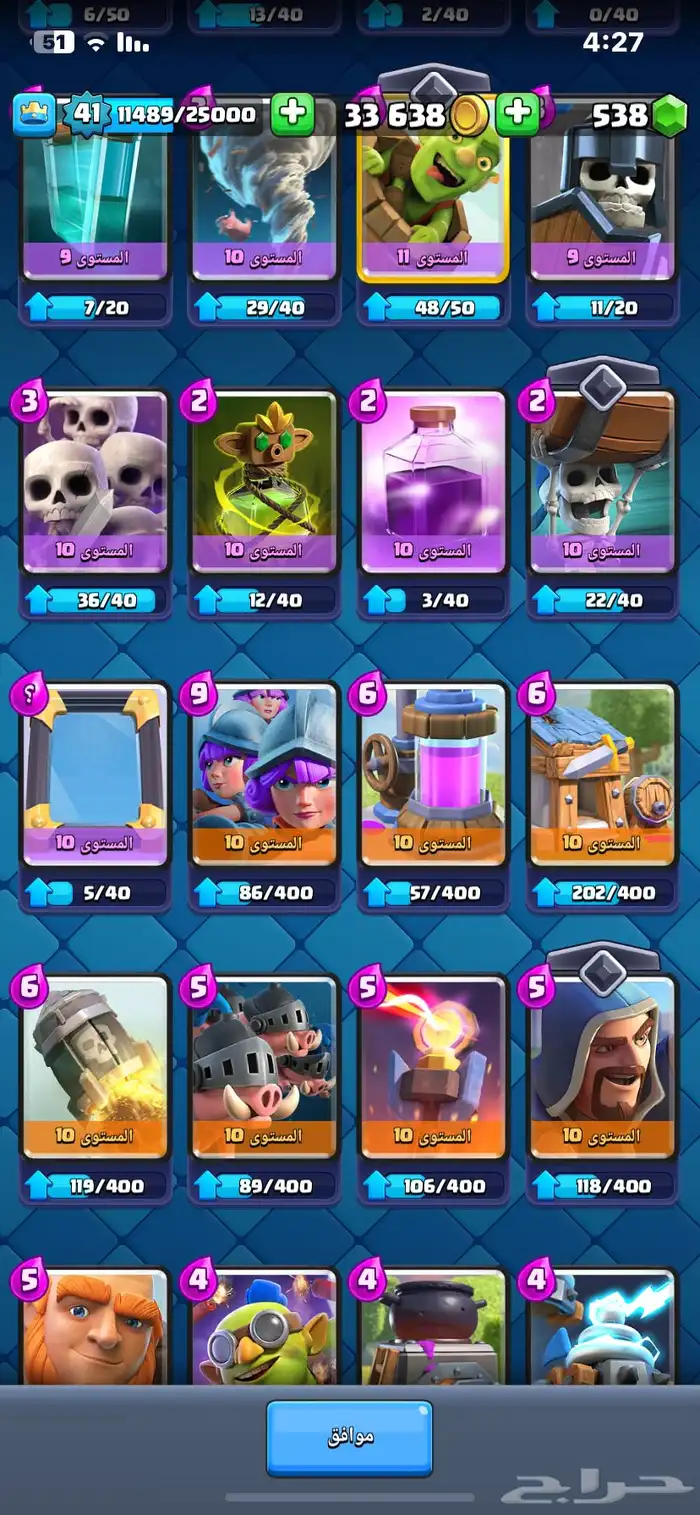
Task: Select the Earthquake tiki spell card
Action: pos(264,482)
